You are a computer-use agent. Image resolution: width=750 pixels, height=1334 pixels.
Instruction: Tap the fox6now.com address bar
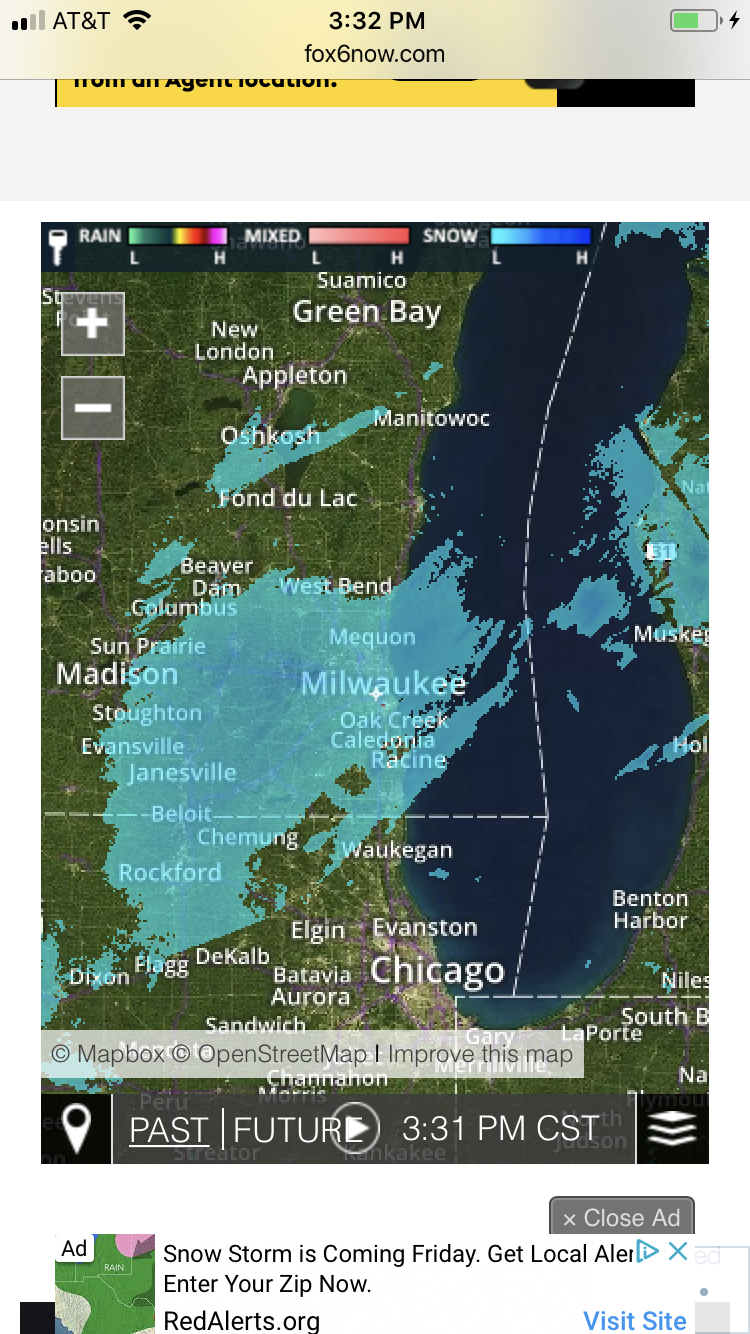(374, 54)
